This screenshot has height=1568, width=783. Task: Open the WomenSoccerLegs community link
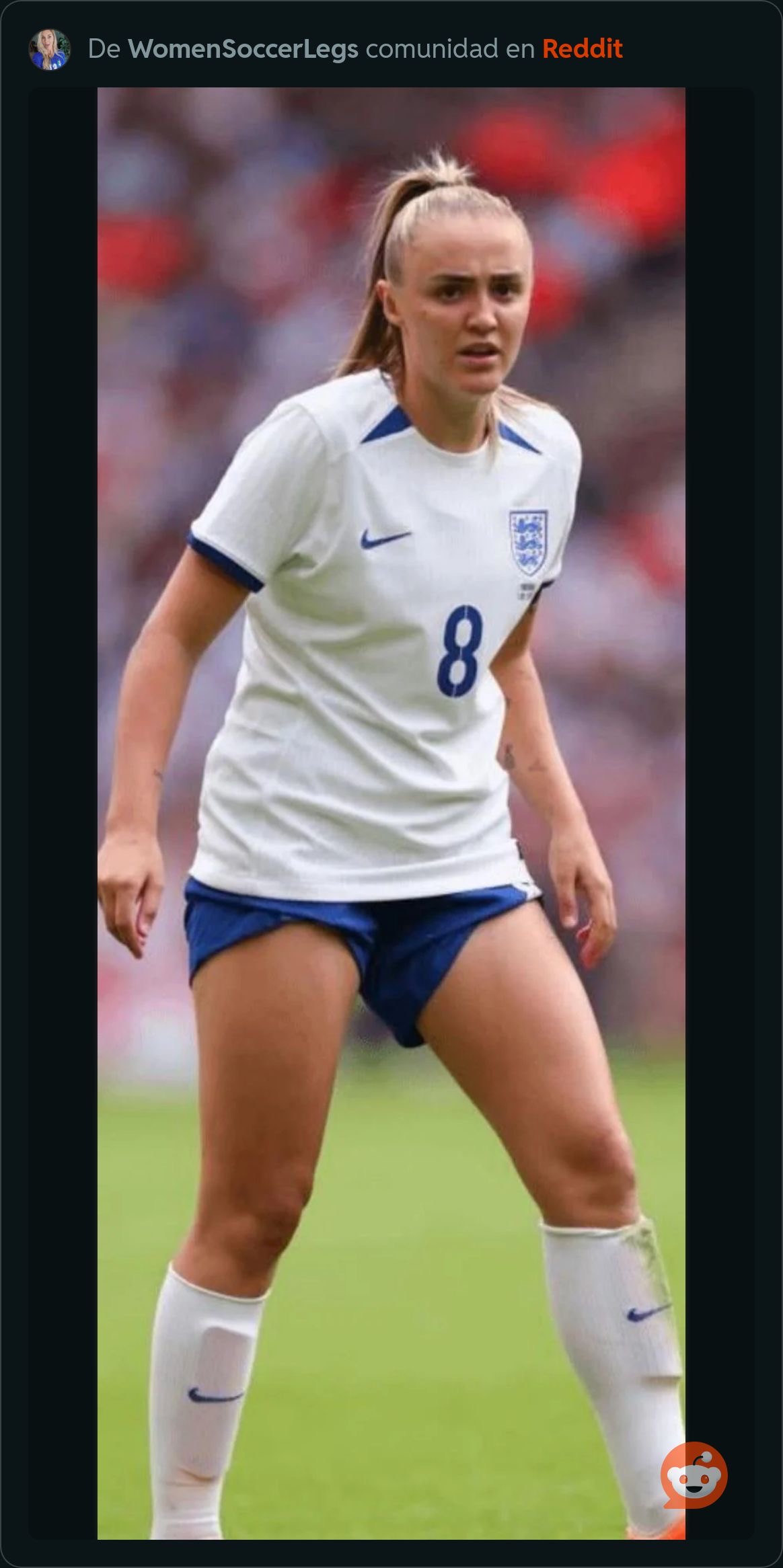(x=243, y=49)
